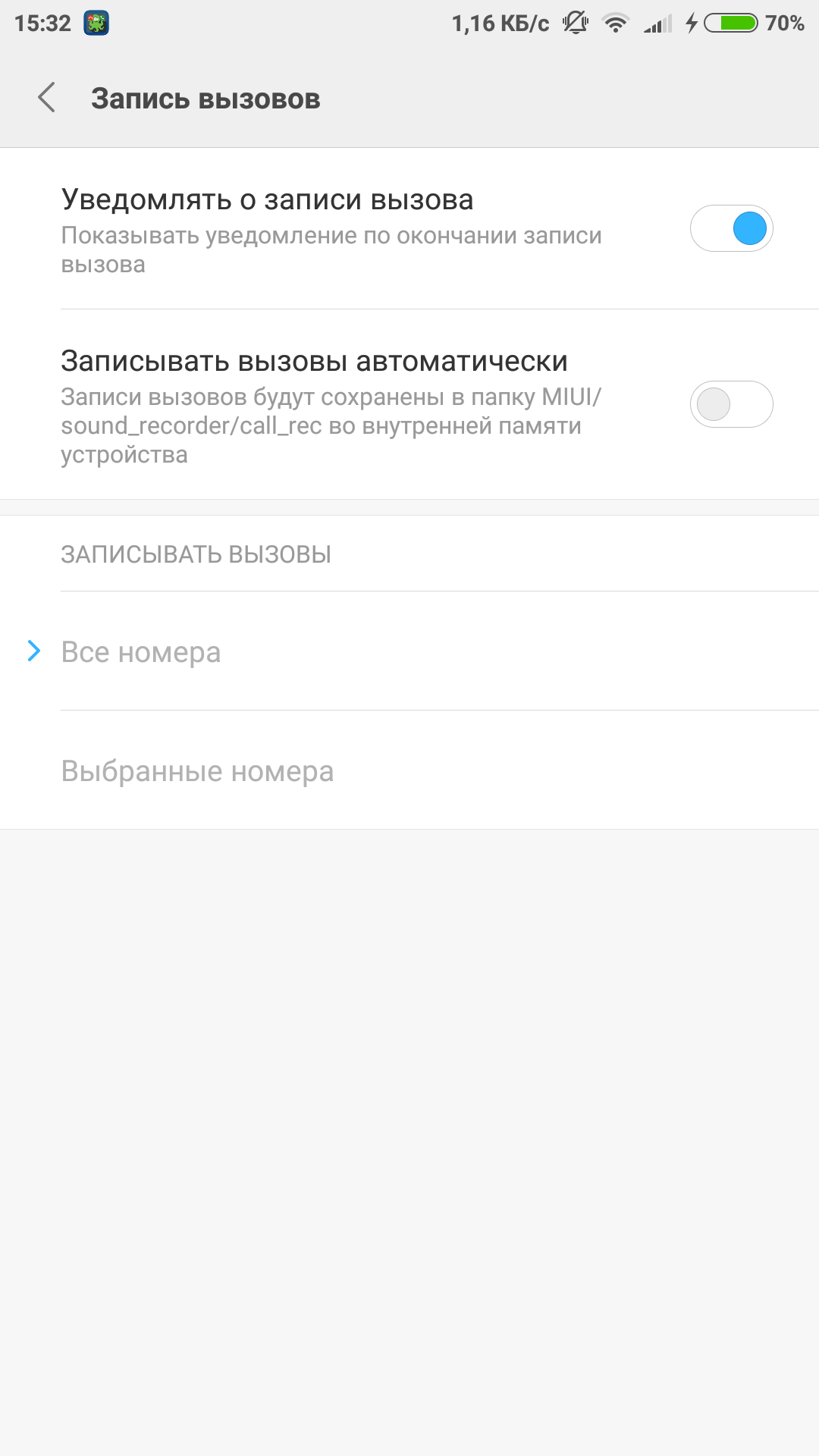Screen dimensions: 819x1456
Task: Go back from Запись вызовов screen
Action: click(47, 98)
